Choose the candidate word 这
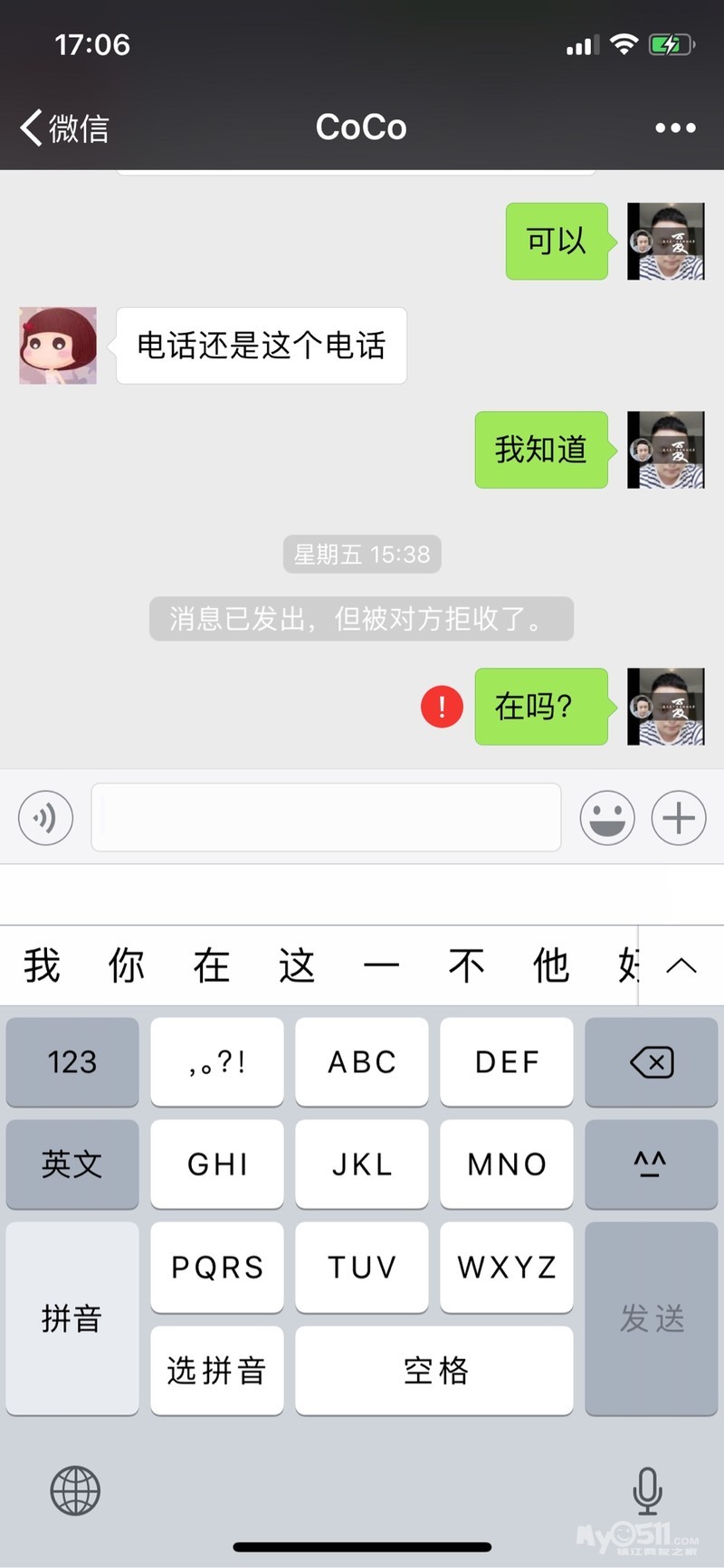This screenshot has height=1568, width=724. pyautogui.click(x=297, y=965)
